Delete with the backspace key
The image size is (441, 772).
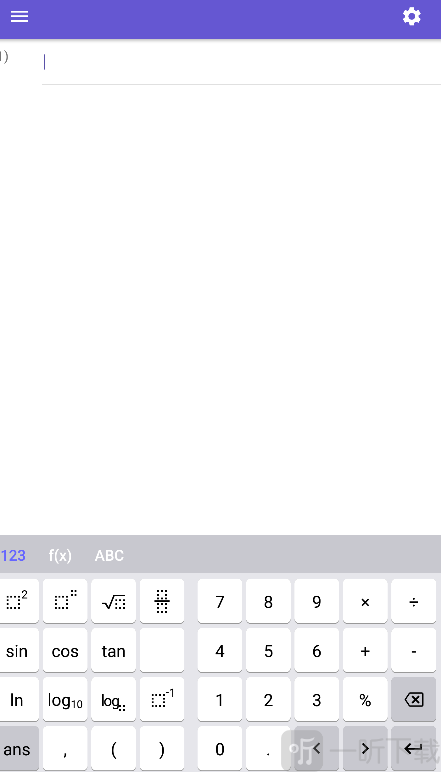[413, 699]
